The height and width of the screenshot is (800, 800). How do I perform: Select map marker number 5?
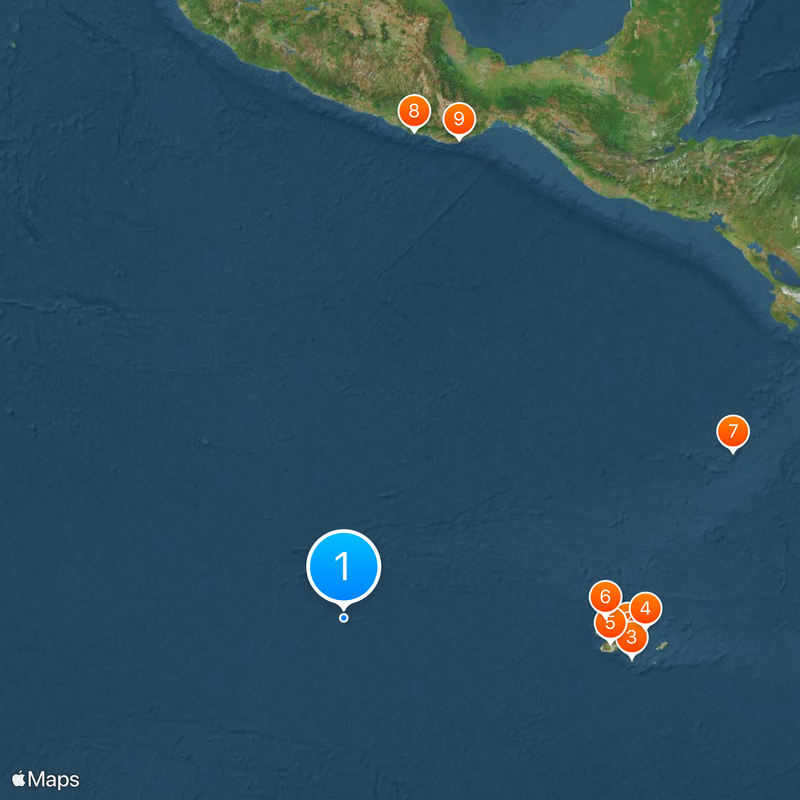pyautogui.click(x=608, y=625)
